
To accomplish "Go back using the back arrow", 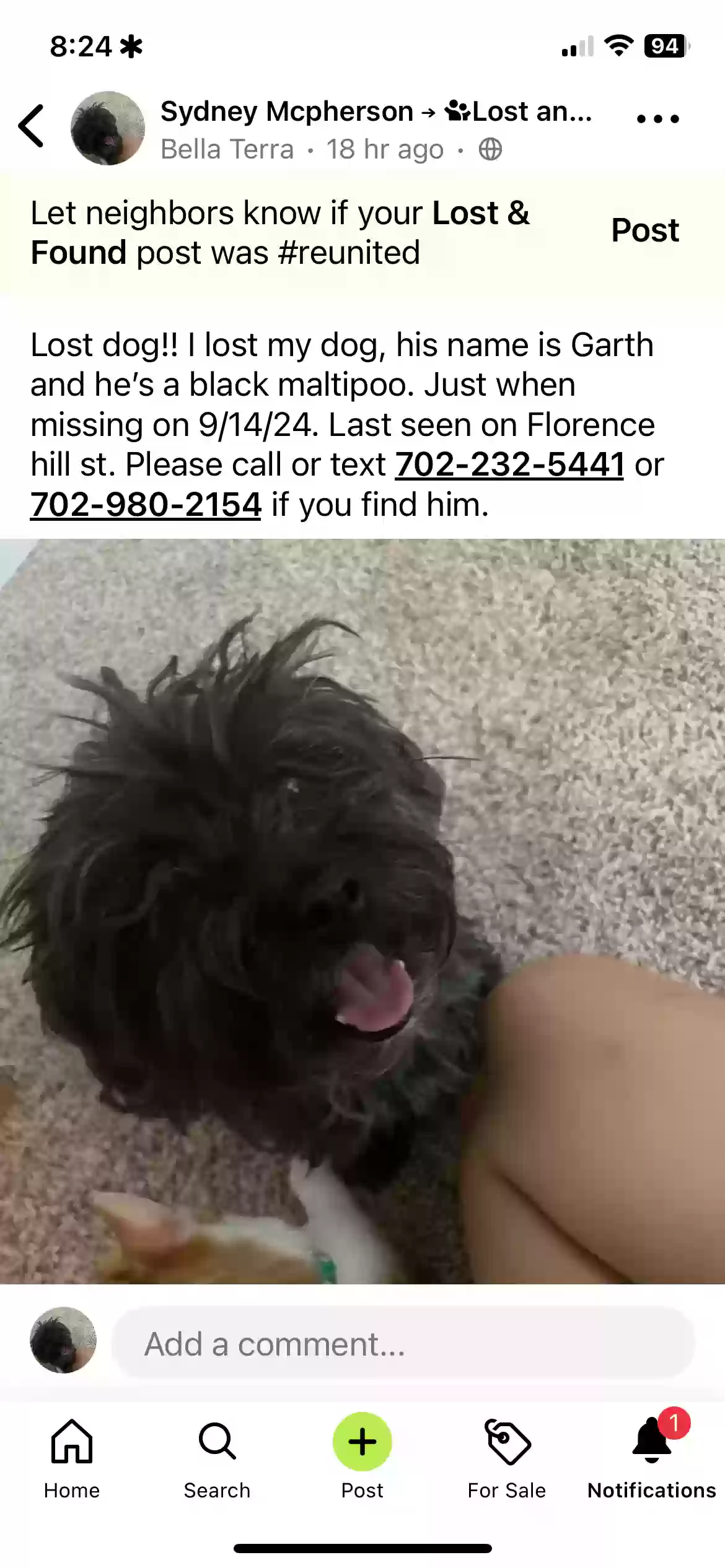I will (x=32, y=126).
